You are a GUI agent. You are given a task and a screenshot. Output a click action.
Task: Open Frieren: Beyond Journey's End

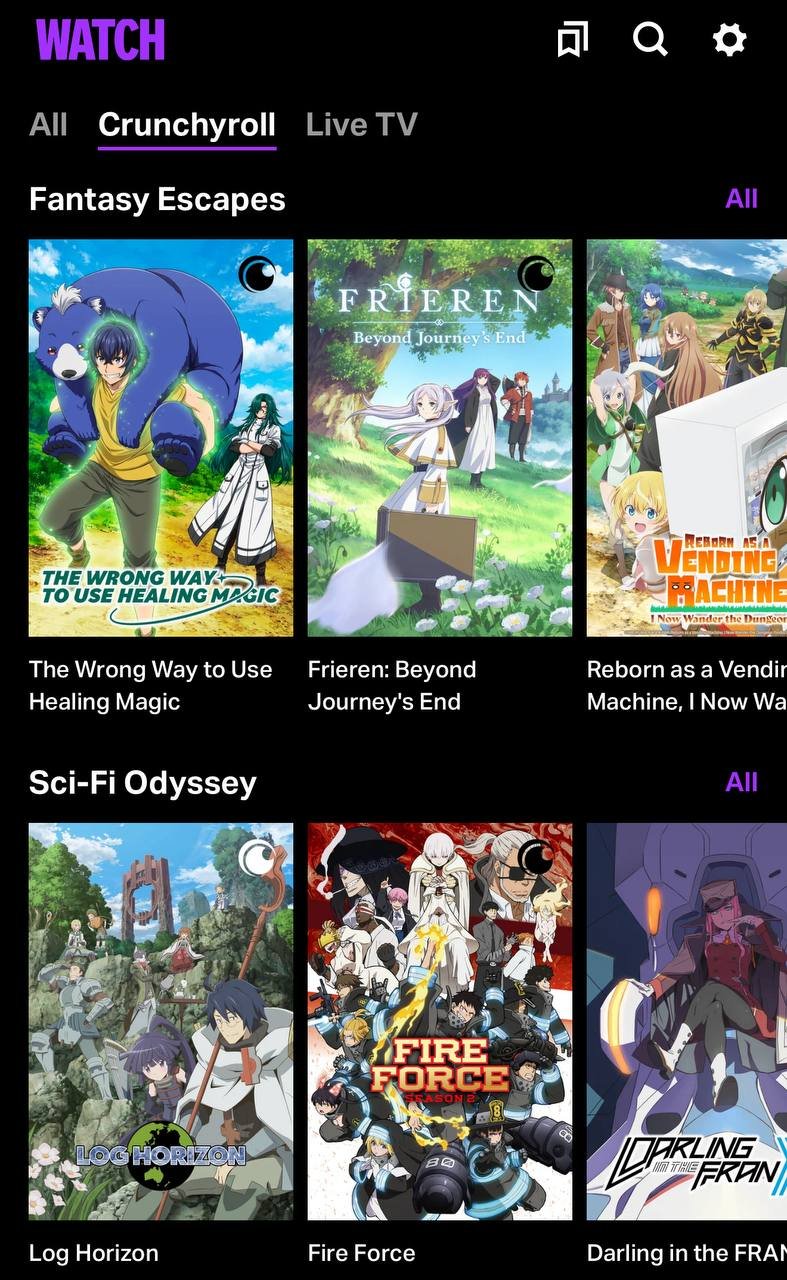coord(440,438)
